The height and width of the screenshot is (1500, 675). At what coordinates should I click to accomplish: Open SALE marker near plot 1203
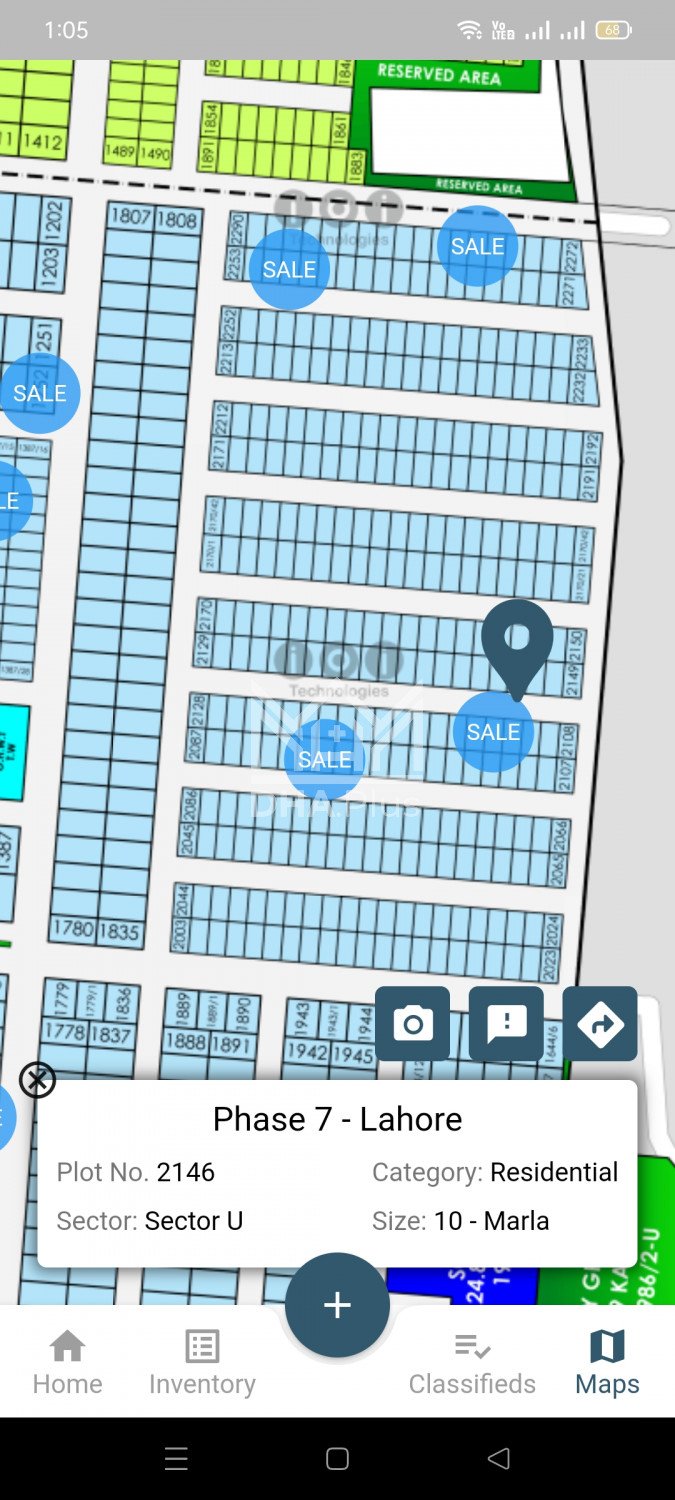tap(40, 393)
